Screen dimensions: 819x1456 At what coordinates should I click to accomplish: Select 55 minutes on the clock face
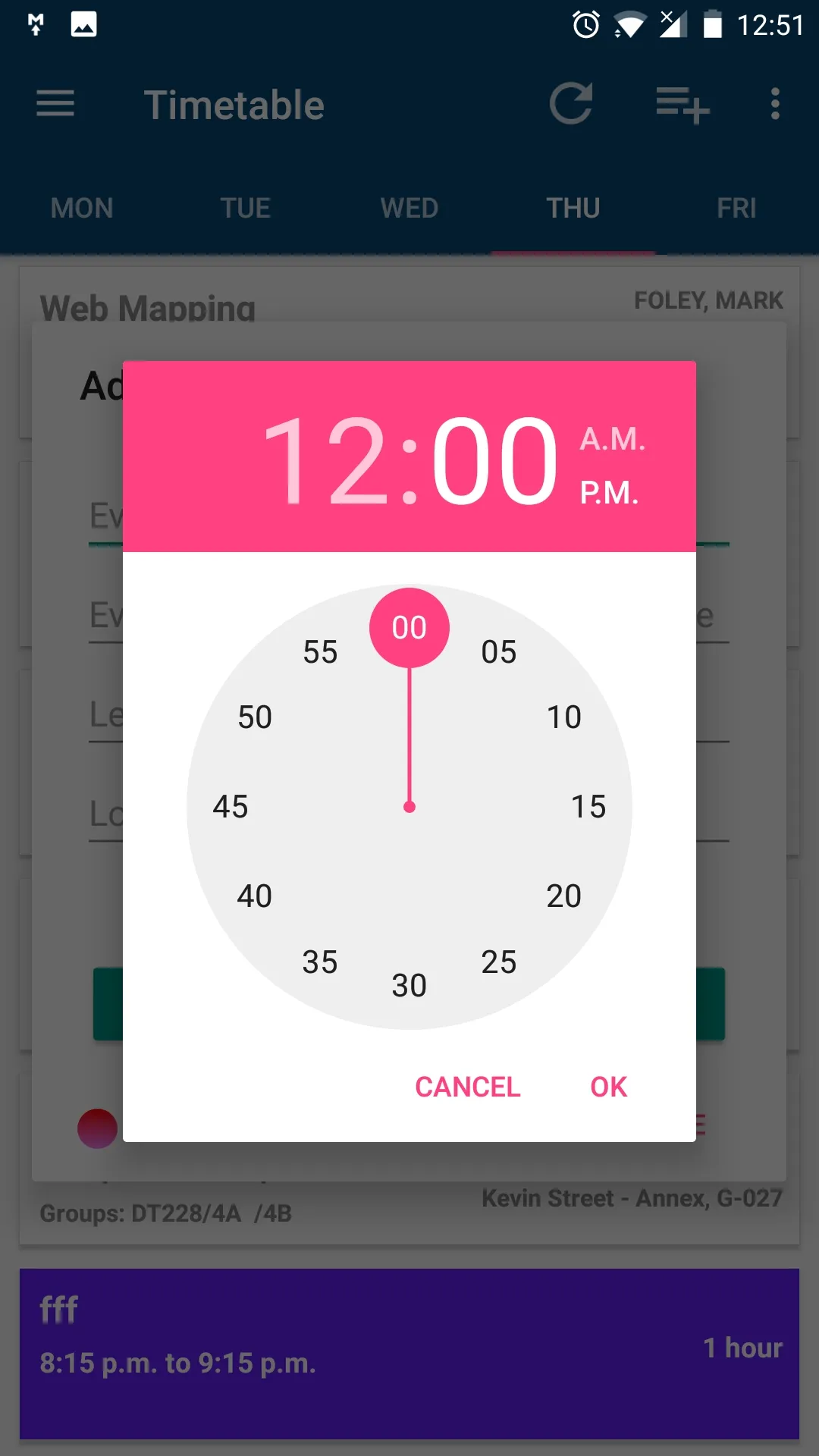pyautogui.click(x=320, y=652)
